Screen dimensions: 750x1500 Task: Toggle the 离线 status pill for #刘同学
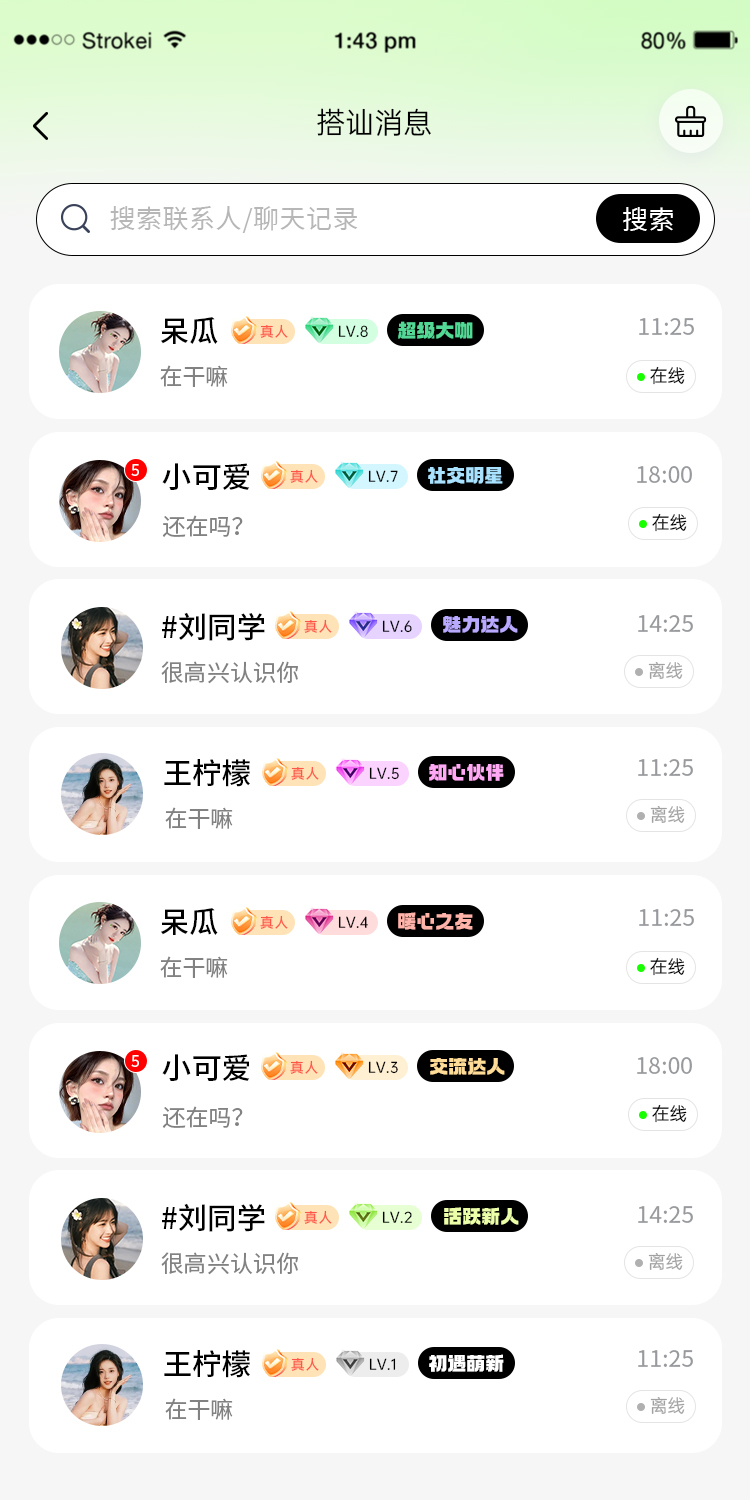coord(659,672)
